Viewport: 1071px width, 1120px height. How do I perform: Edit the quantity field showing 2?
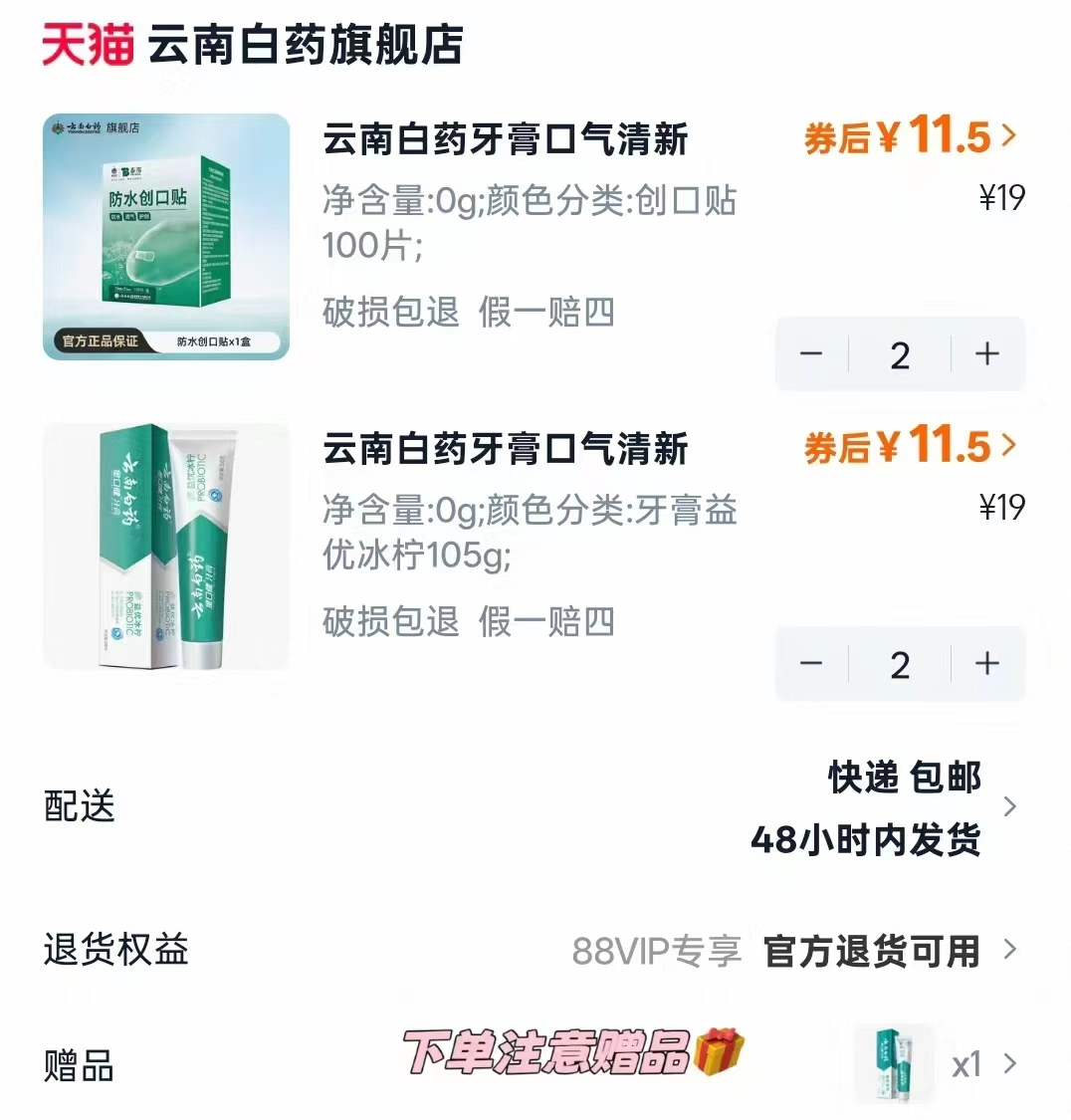(899, 354)
